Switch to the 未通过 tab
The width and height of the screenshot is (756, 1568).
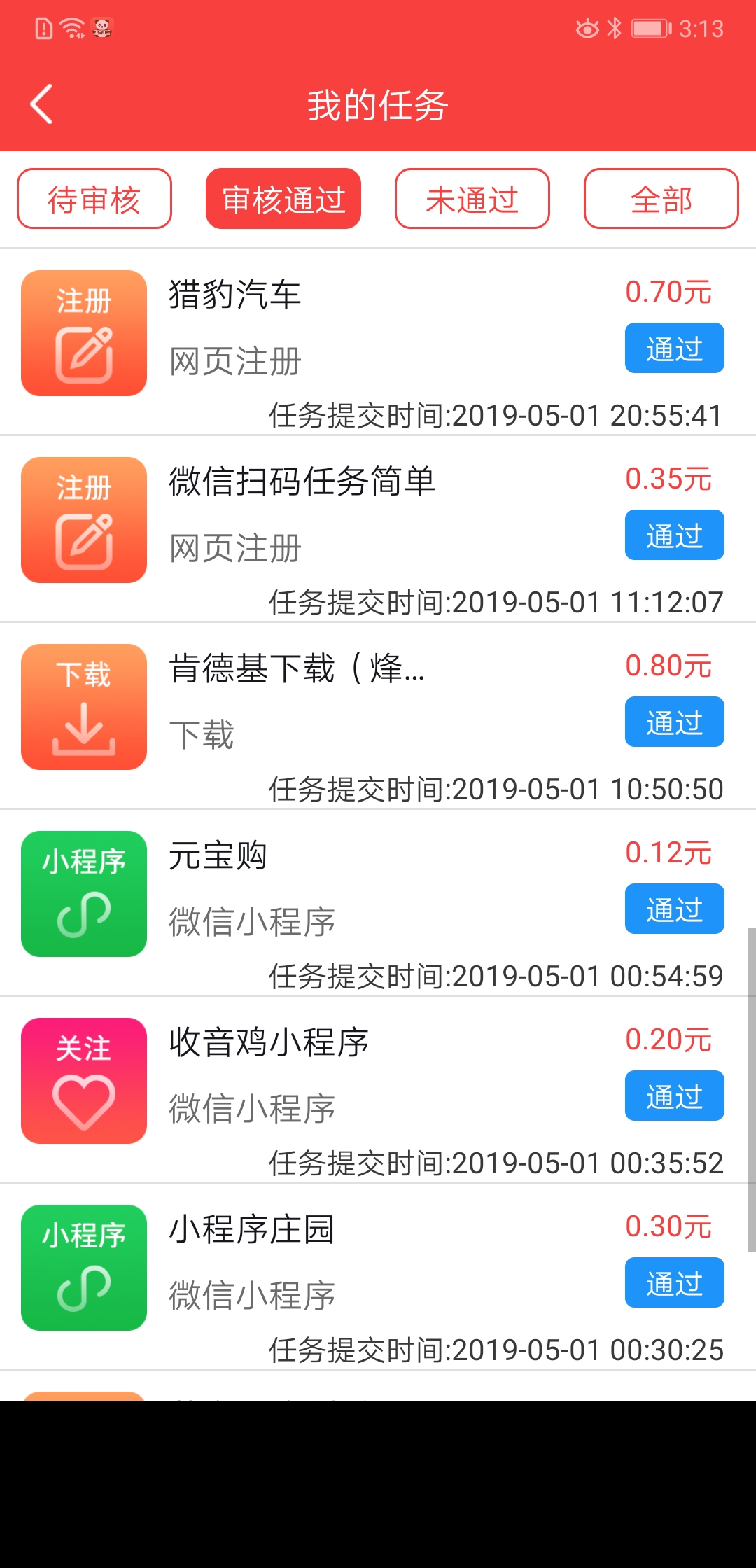pyautogui.click(x=472, y=199)
